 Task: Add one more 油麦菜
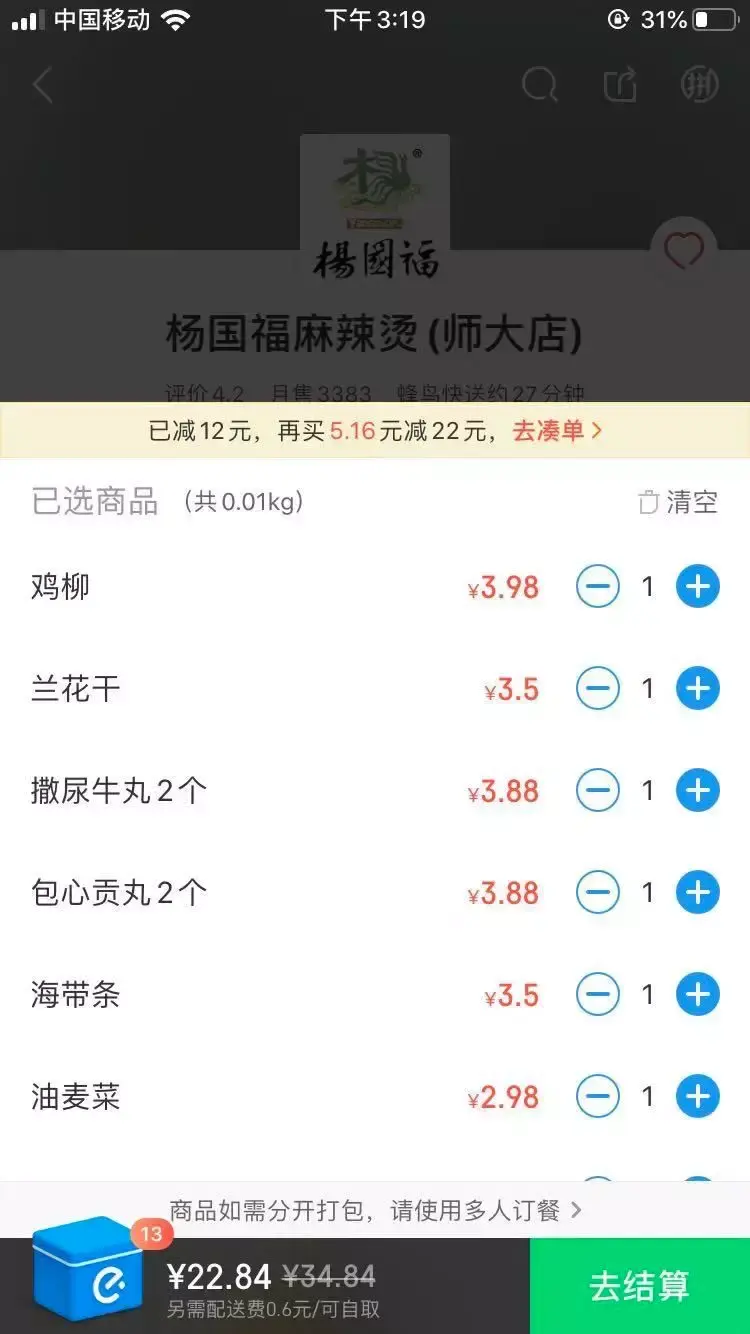tap(698, 1096)
